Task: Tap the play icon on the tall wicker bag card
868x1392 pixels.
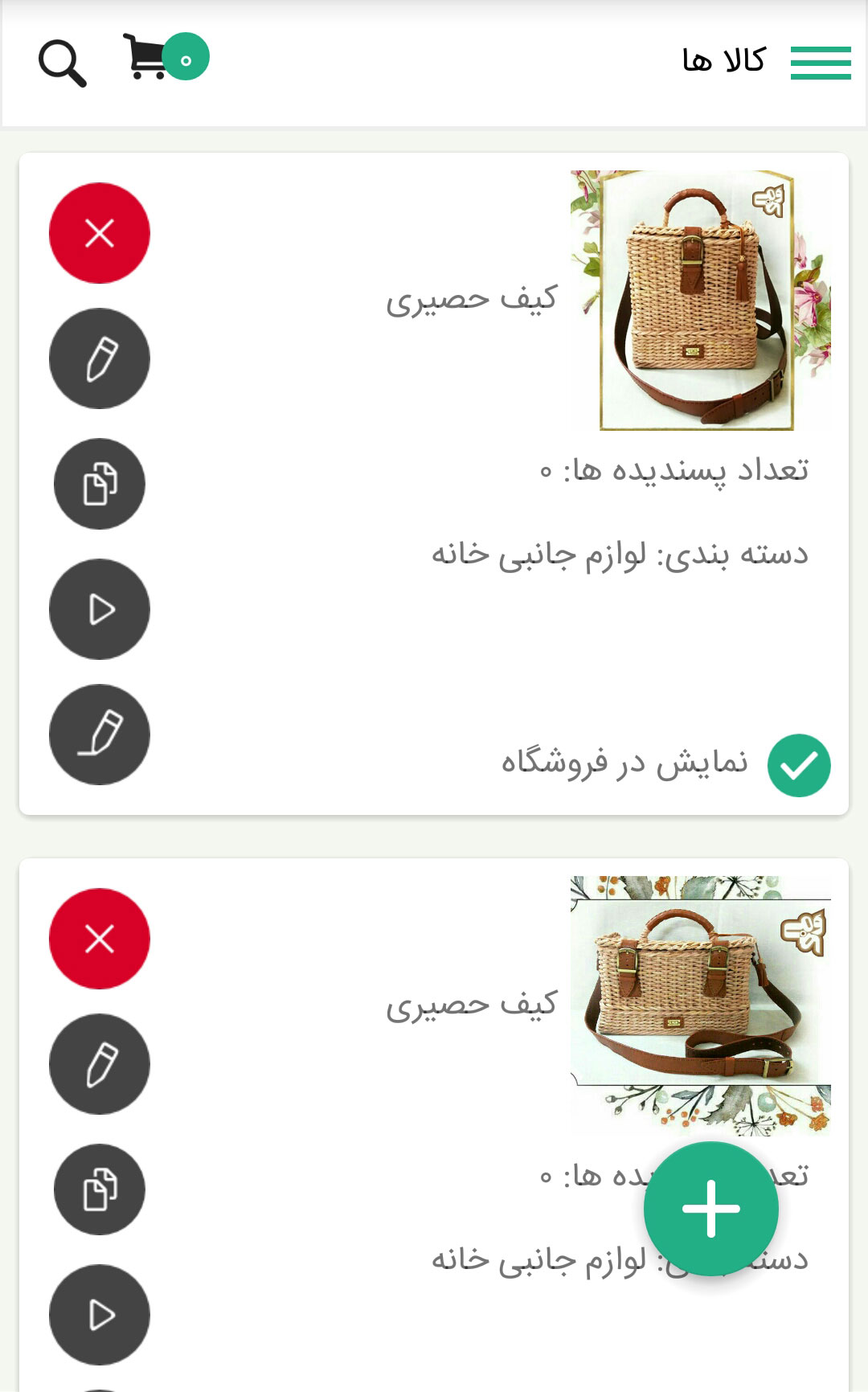Action: [x=100, y=609]
